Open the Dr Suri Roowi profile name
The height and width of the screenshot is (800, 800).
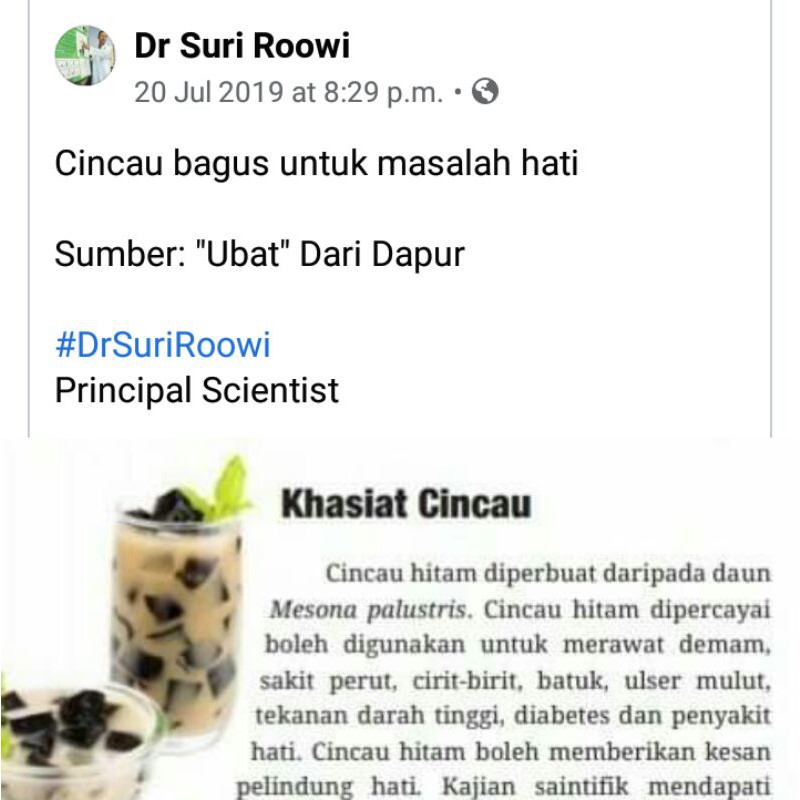[x=242, y=46]
